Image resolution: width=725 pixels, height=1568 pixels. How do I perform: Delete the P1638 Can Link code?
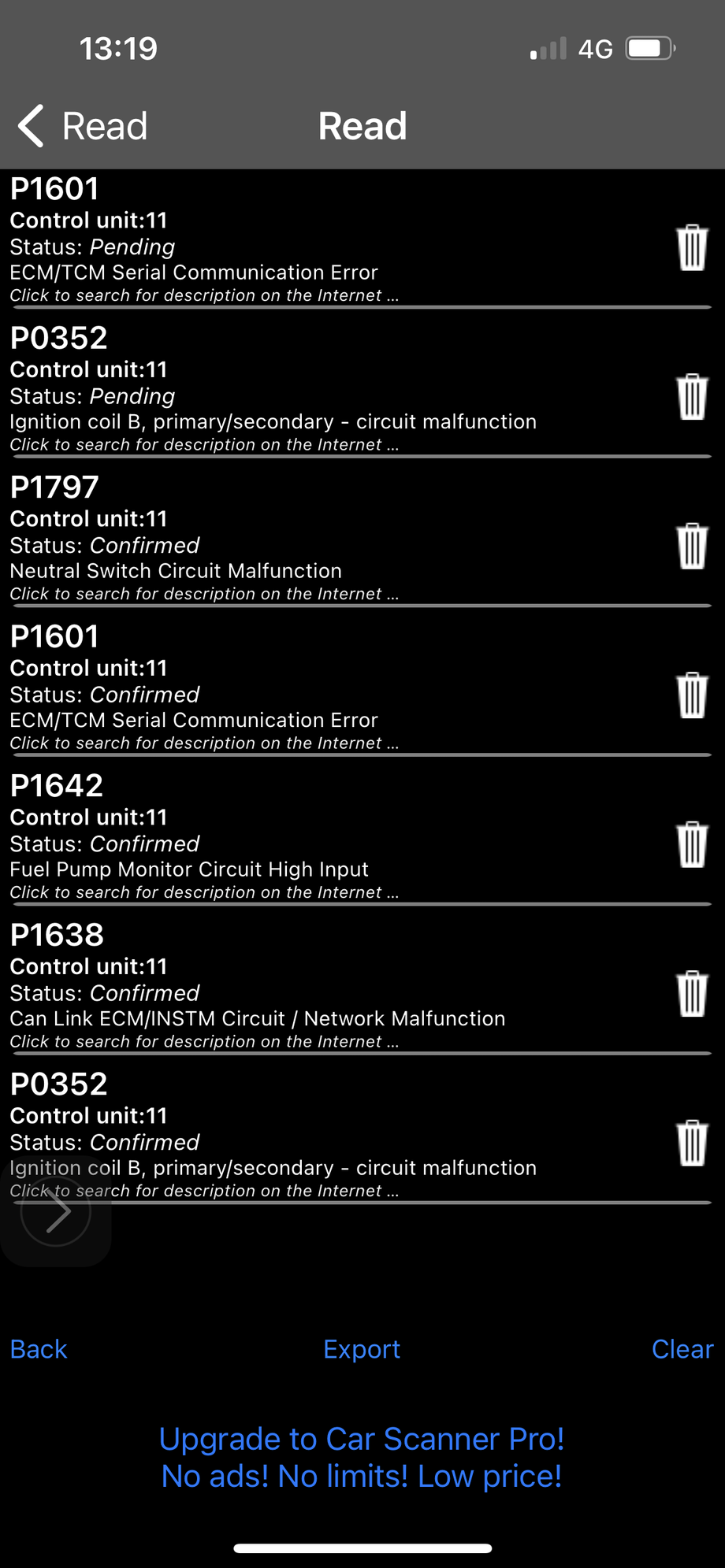point(692,993)
